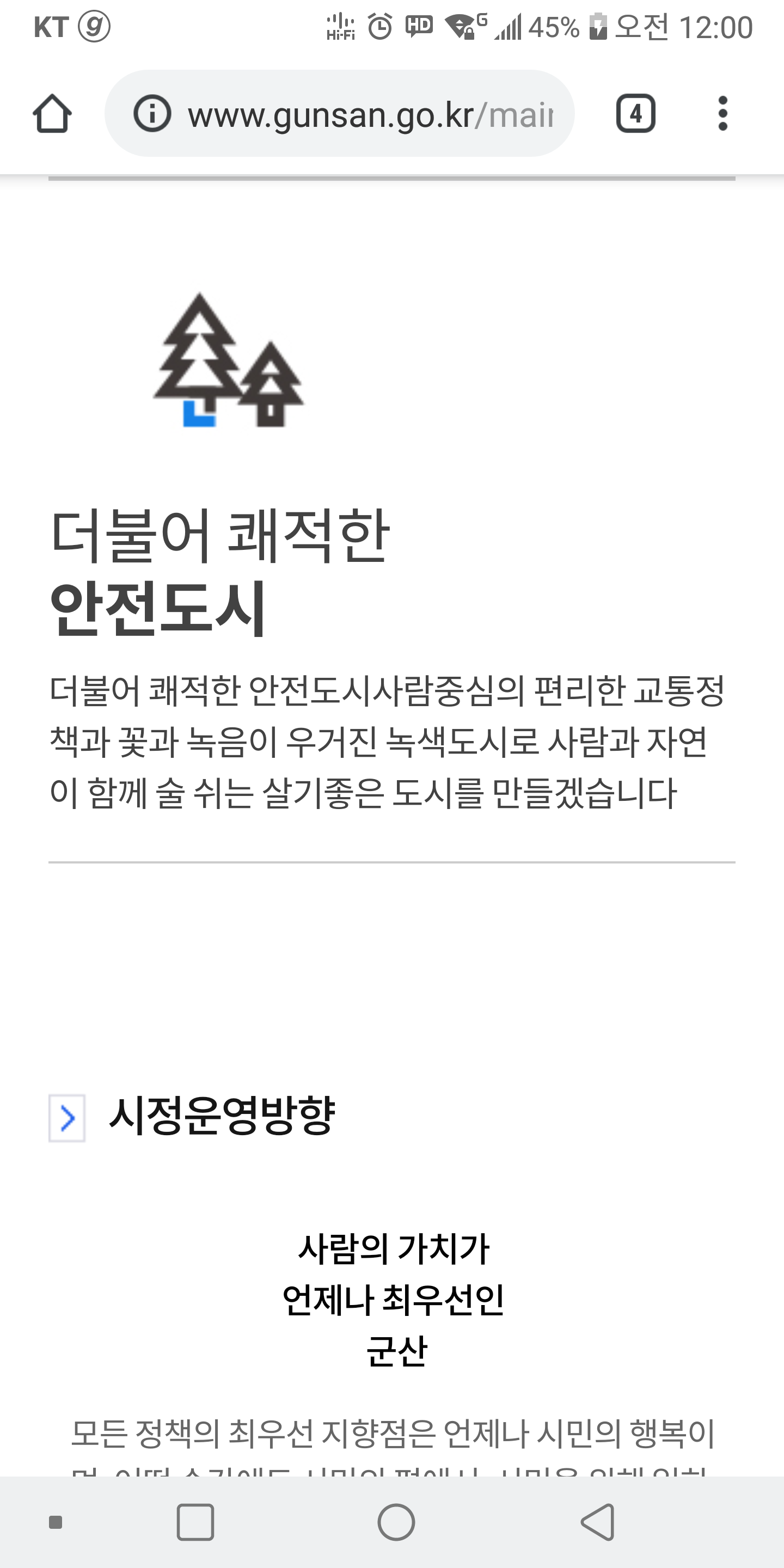Go back with the system back button

[x=598, y=1522]
